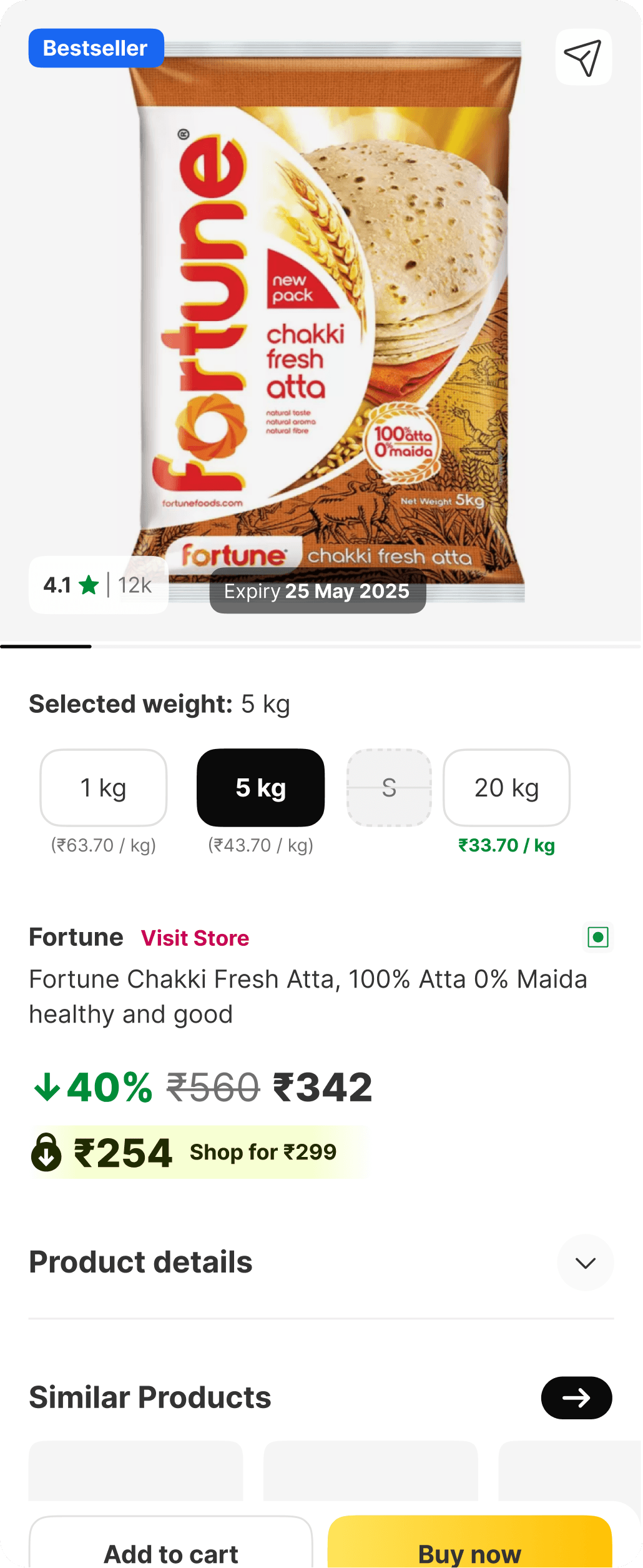View all Similar Products with the arrow button
Viewport: 643px width, 1568px height.
pyautogui.click(x=576, y=1397)
